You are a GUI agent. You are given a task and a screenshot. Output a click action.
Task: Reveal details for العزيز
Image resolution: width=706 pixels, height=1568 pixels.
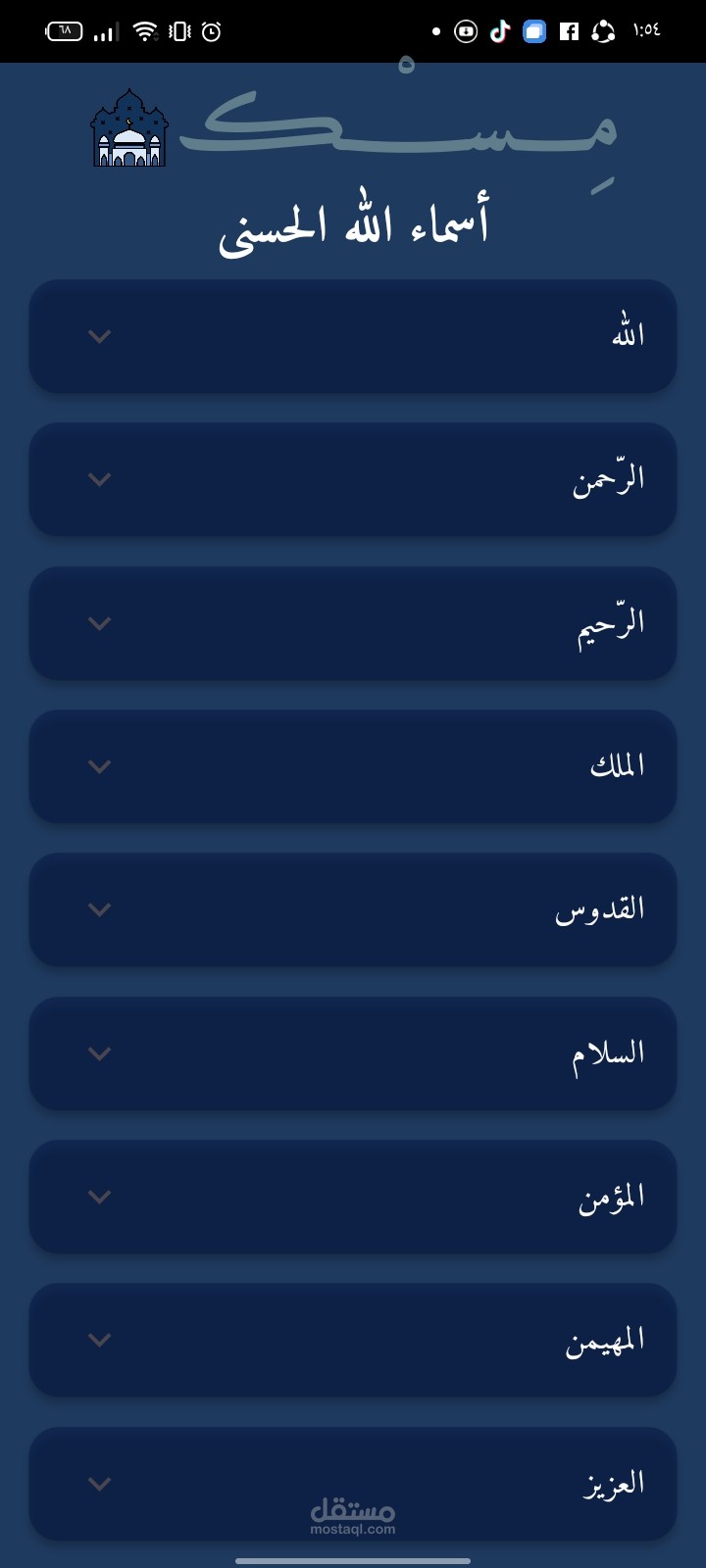pos(99,1484)
